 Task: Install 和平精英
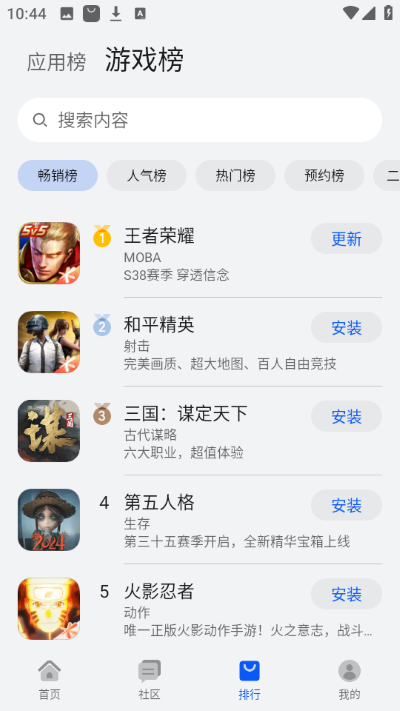click(346, 327)
